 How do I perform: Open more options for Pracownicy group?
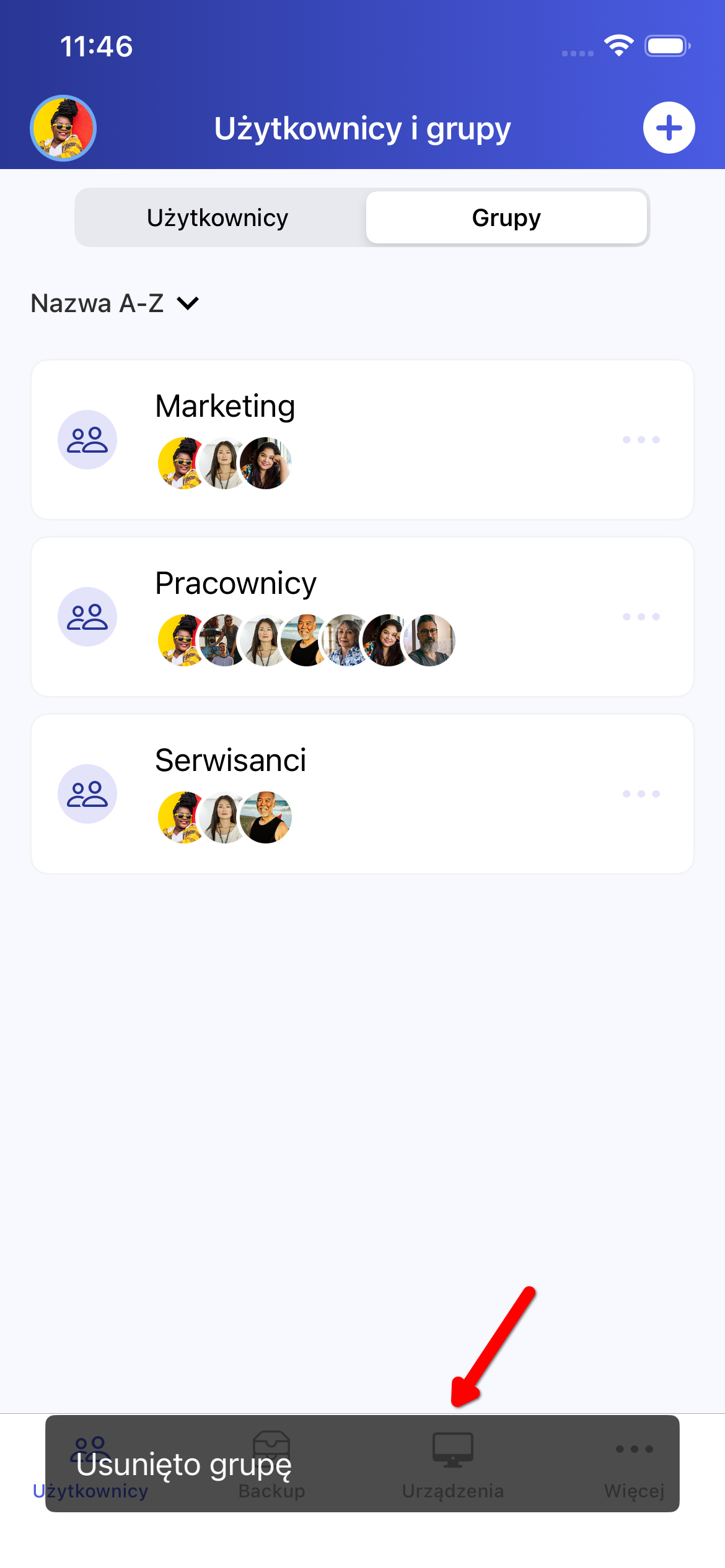click(641, 617)
